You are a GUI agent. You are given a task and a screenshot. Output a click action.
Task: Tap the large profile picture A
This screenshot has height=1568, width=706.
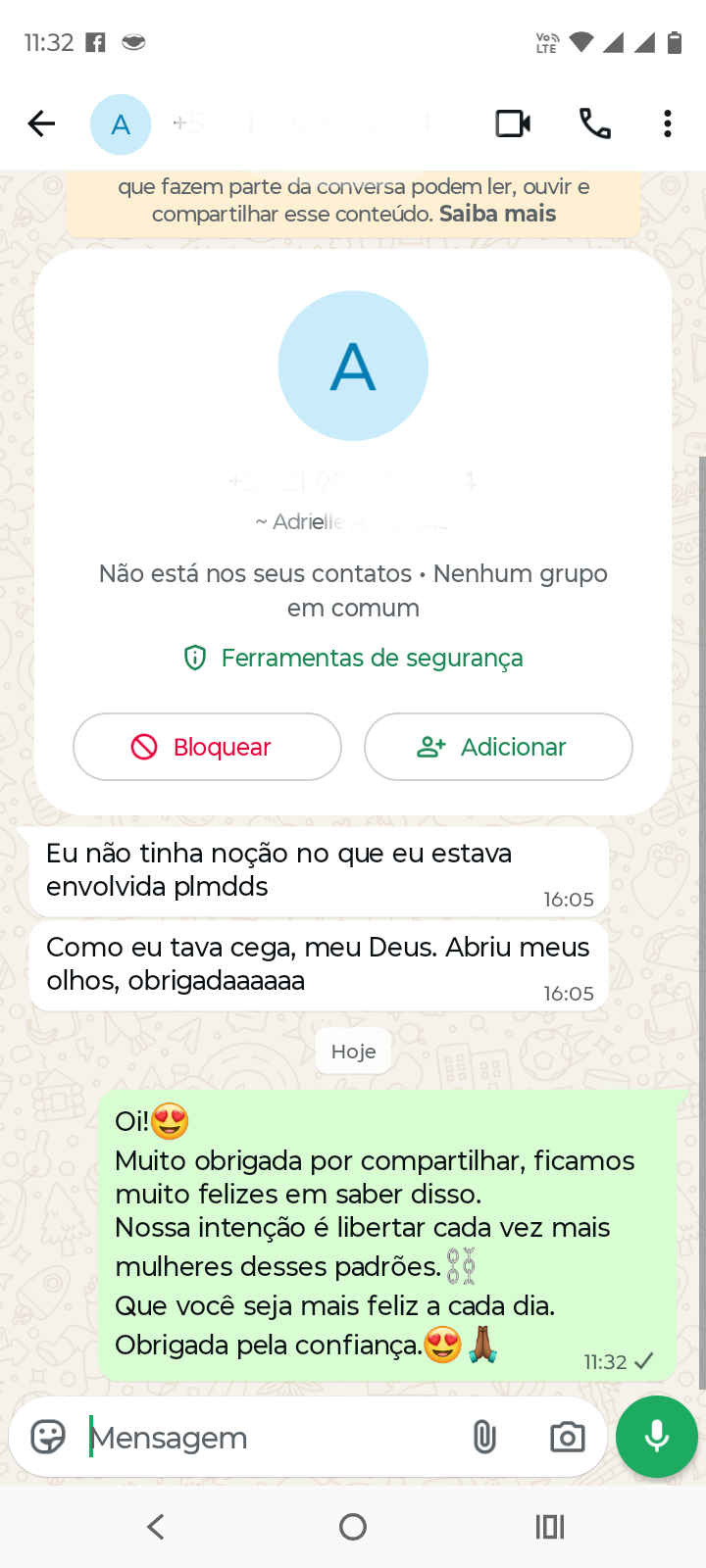[353, 366]
